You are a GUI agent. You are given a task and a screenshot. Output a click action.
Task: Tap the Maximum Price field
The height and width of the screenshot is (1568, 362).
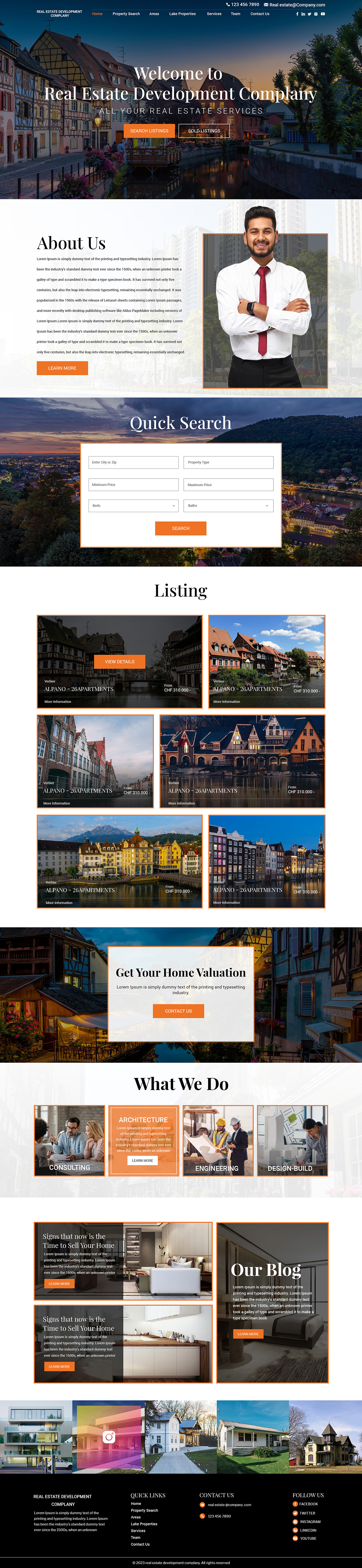pos(229,485)
